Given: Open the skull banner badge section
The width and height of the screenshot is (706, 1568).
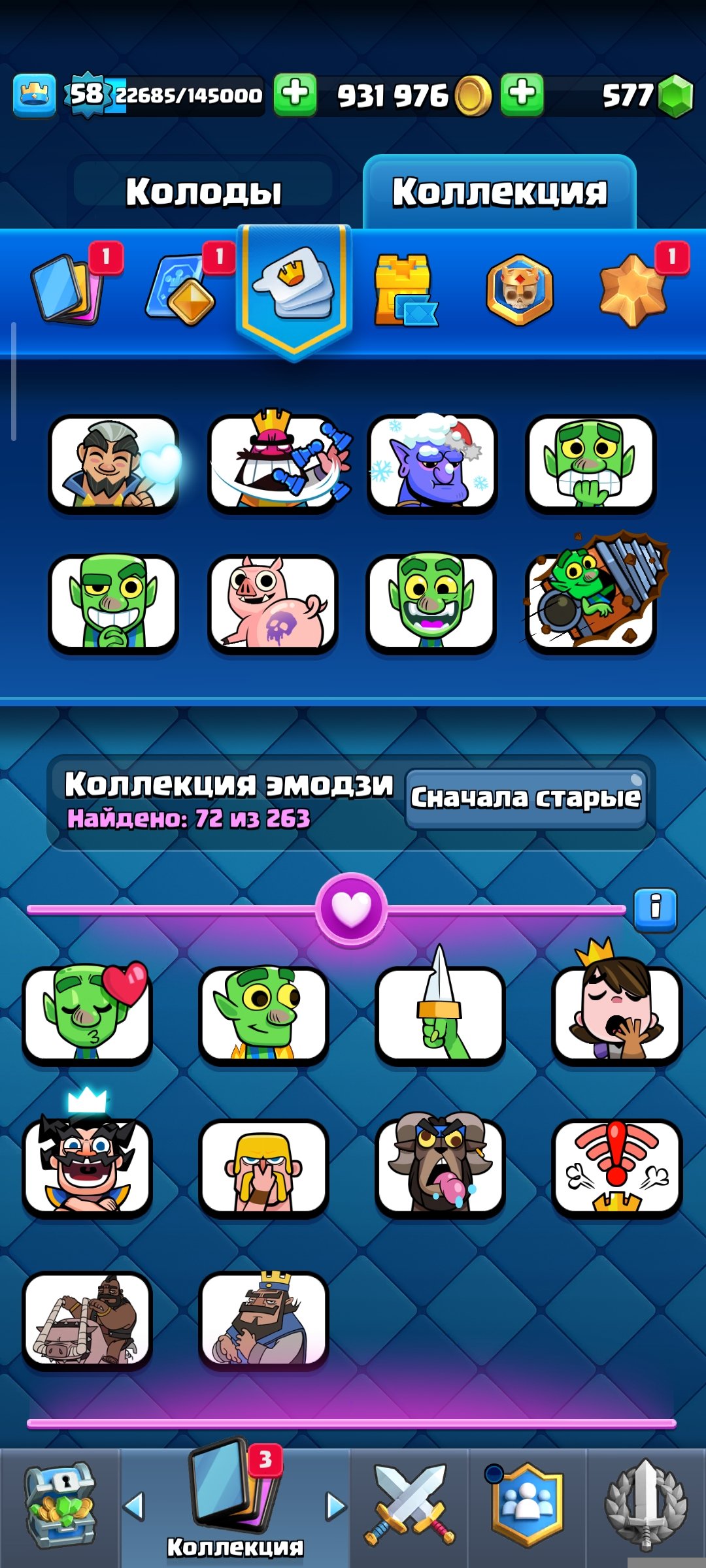Looking at the screenshot, I should [x=520, y=289].
